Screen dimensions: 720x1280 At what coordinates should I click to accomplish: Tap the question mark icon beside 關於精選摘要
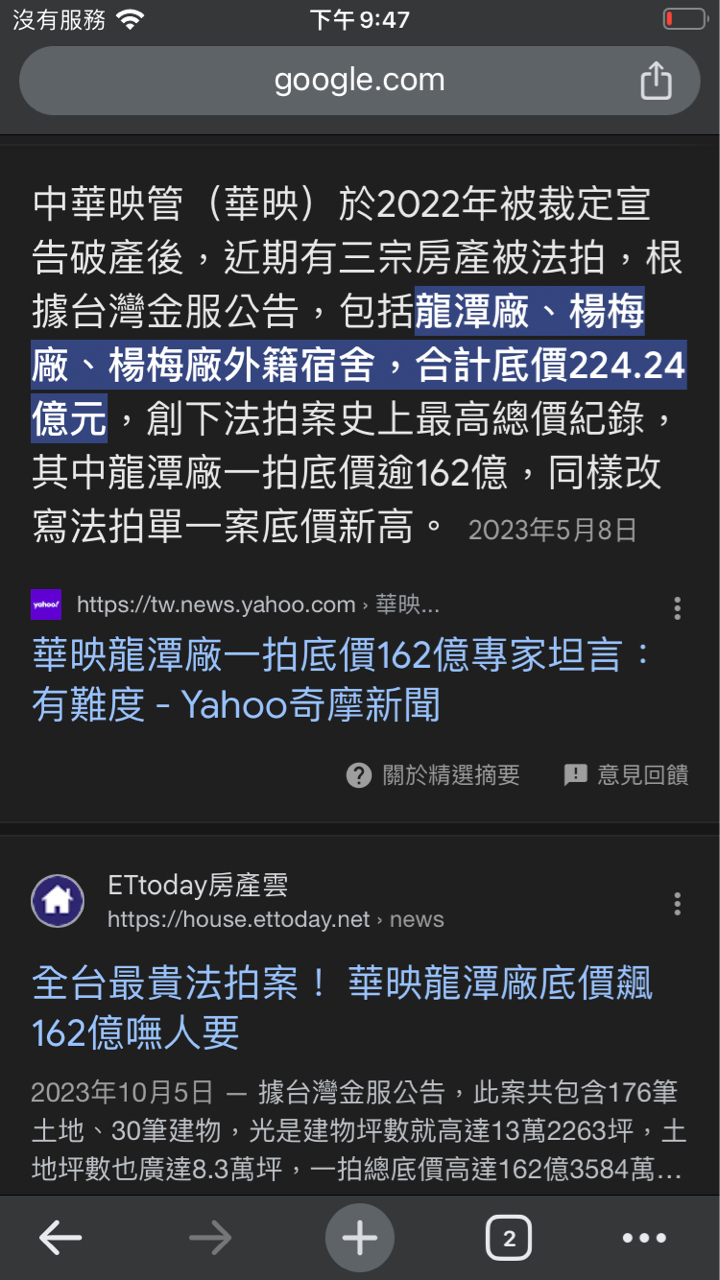[358, 775]
